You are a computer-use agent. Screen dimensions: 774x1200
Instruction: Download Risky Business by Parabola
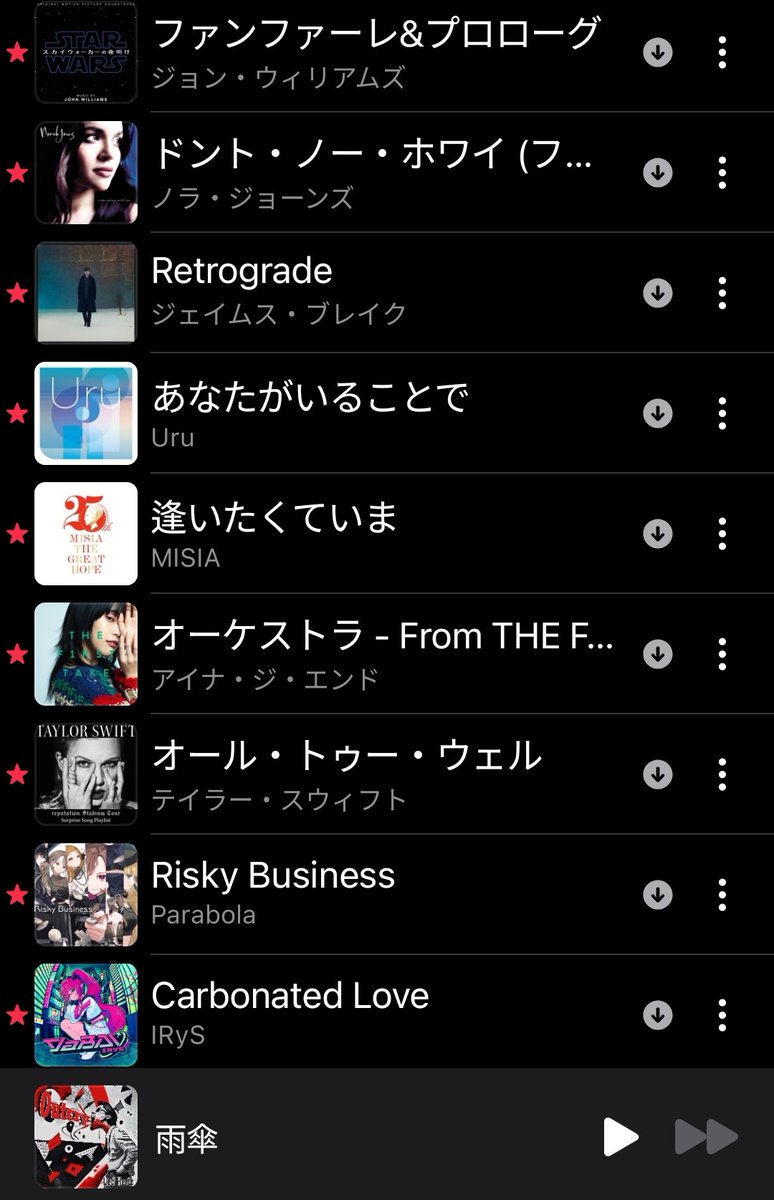pos(657,895)
